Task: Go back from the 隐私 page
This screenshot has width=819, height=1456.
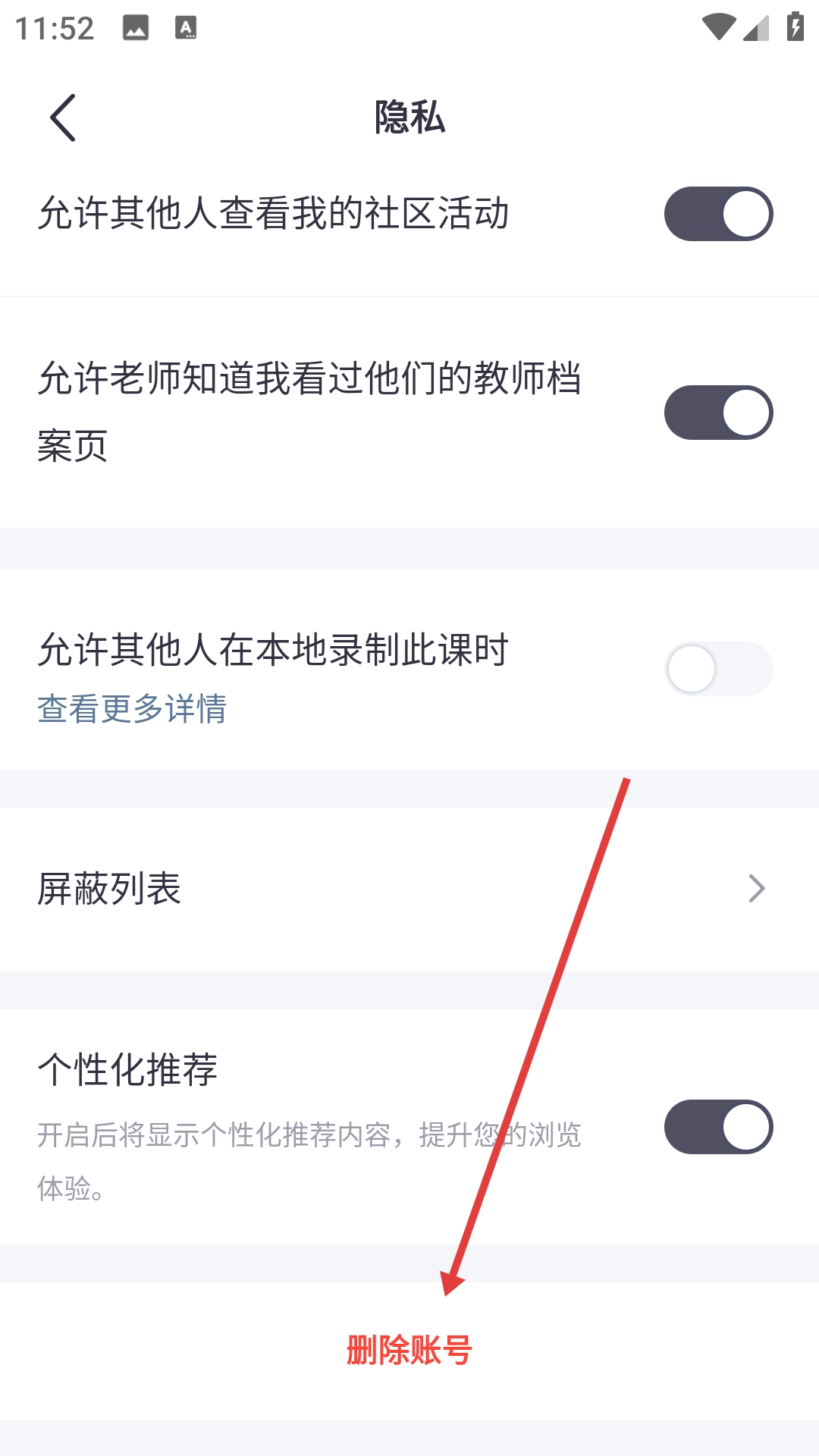Action: click(x=63, y=118)
